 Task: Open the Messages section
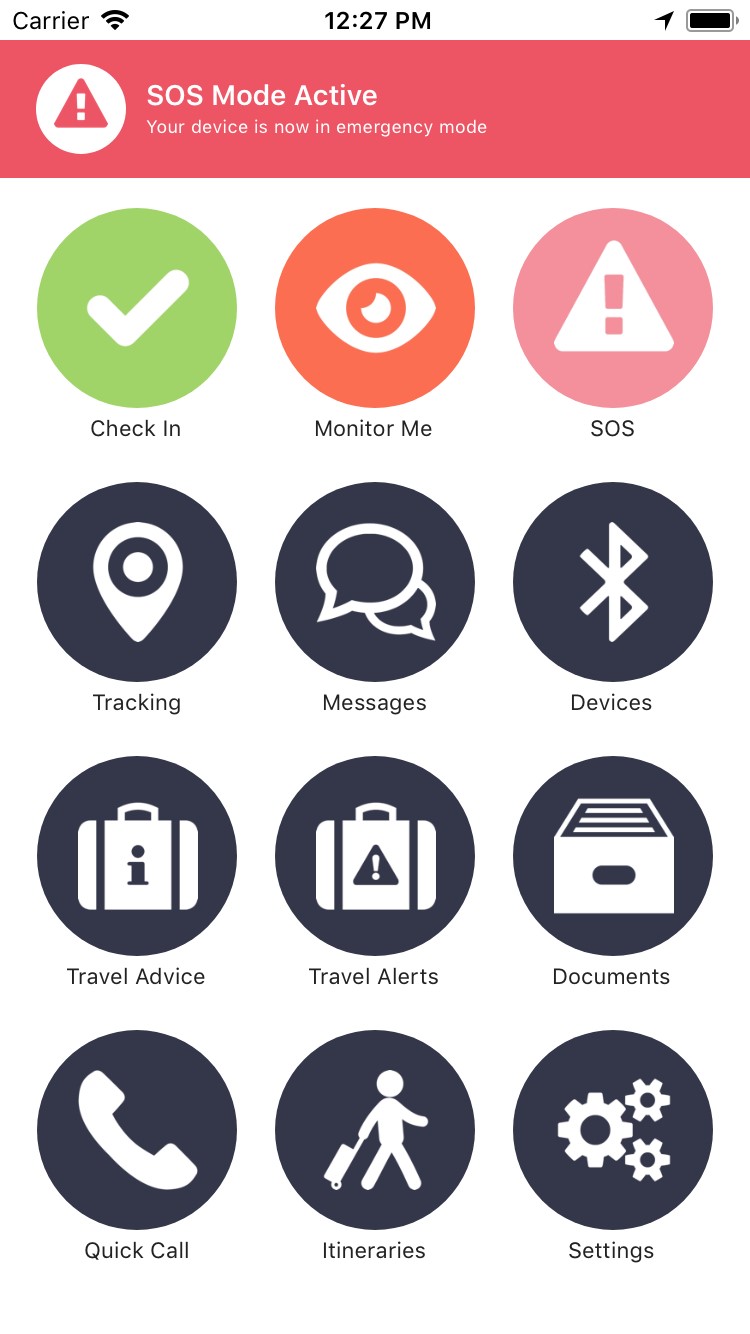click(x=375, y=582)
